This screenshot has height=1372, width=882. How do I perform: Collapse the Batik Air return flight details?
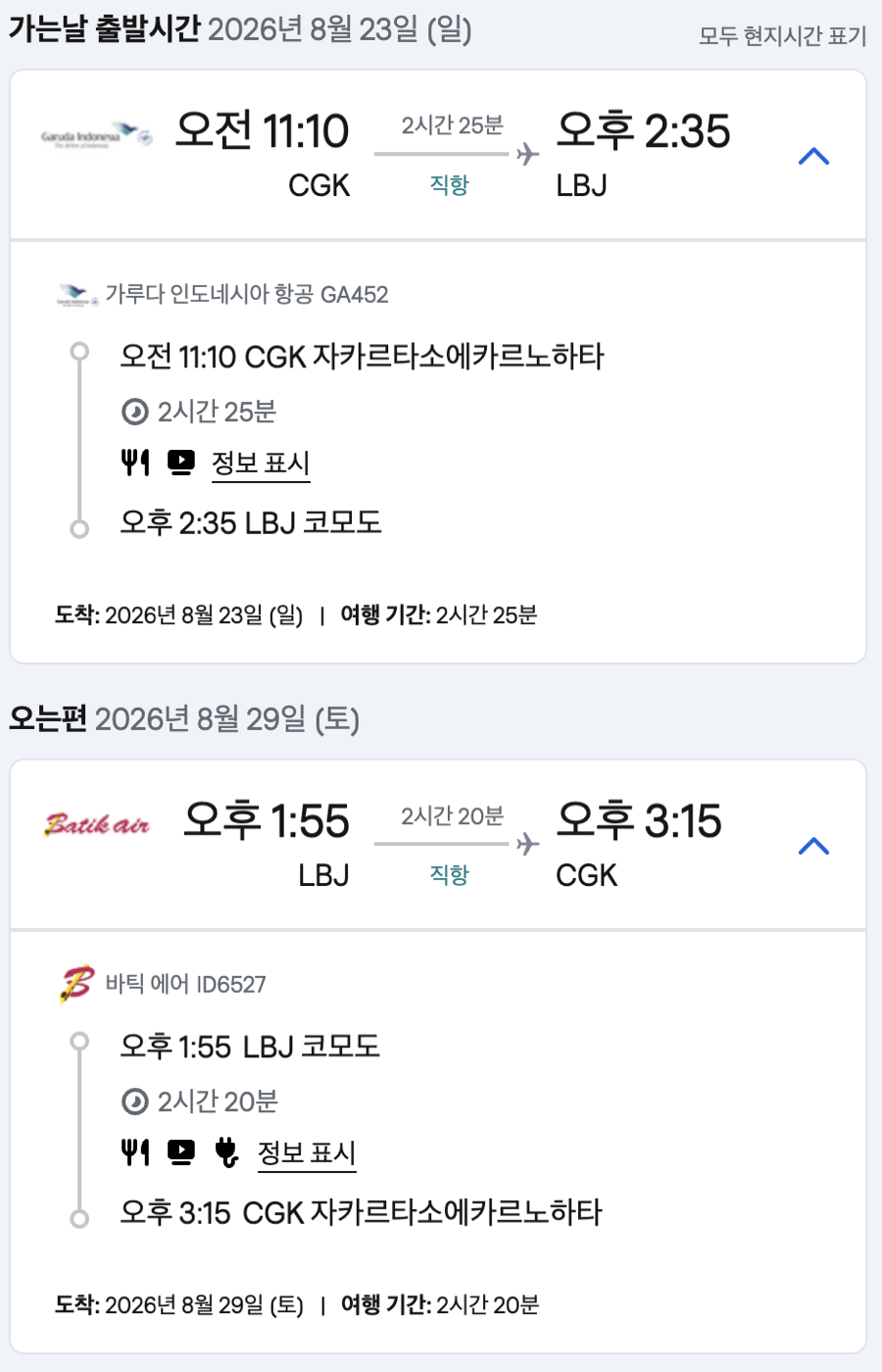click(813, 847)
